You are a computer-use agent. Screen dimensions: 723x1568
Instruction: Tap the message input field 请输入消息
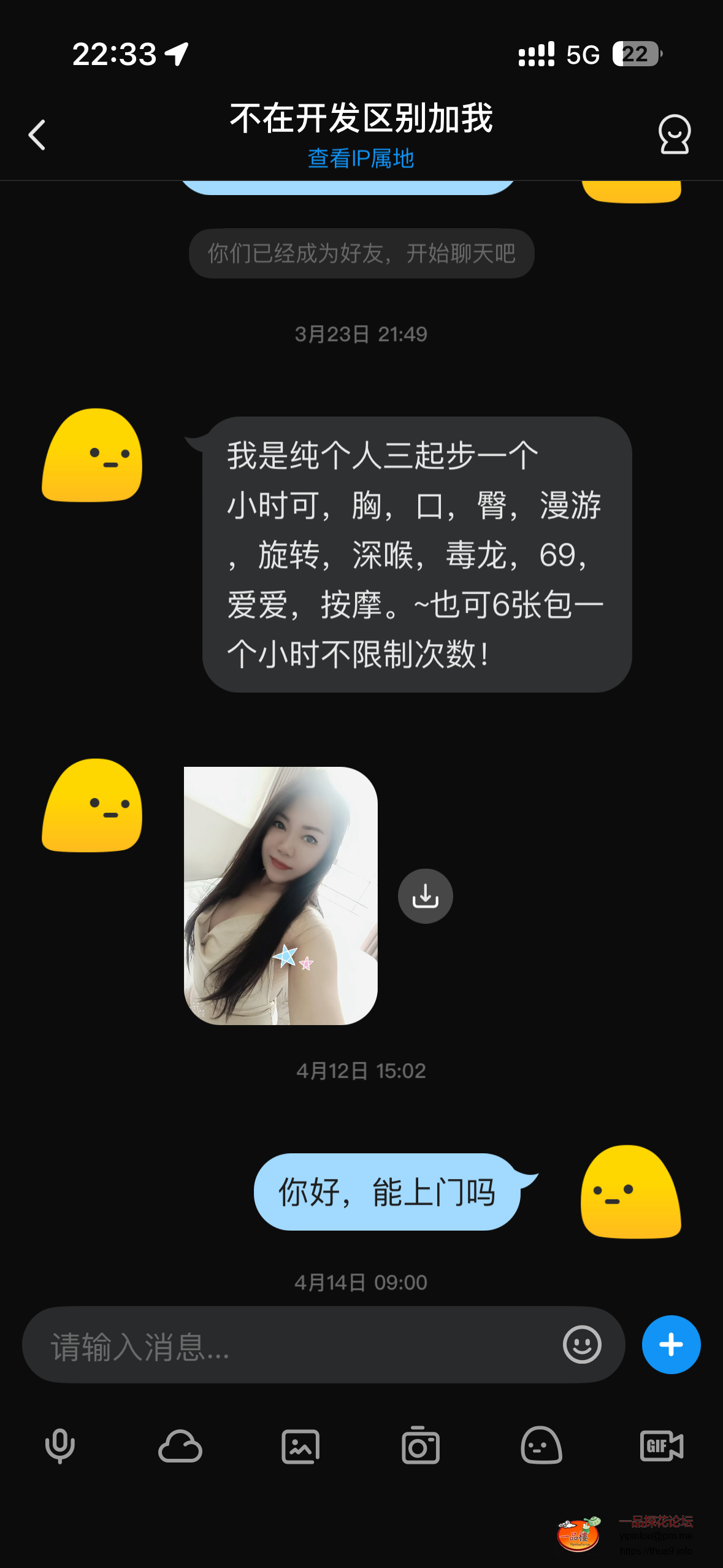point(245,1344)
